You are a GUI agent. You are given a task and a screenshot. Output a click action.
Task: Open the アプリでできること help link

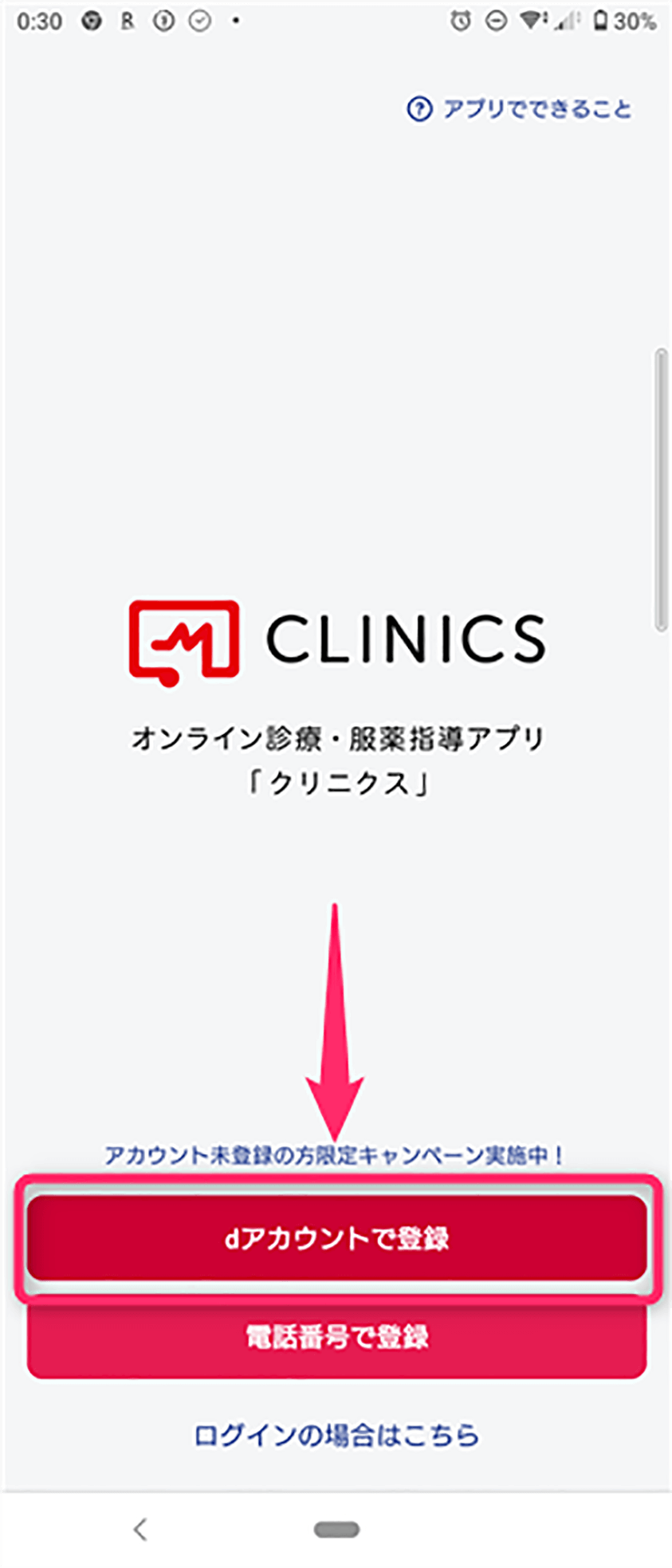520,108
